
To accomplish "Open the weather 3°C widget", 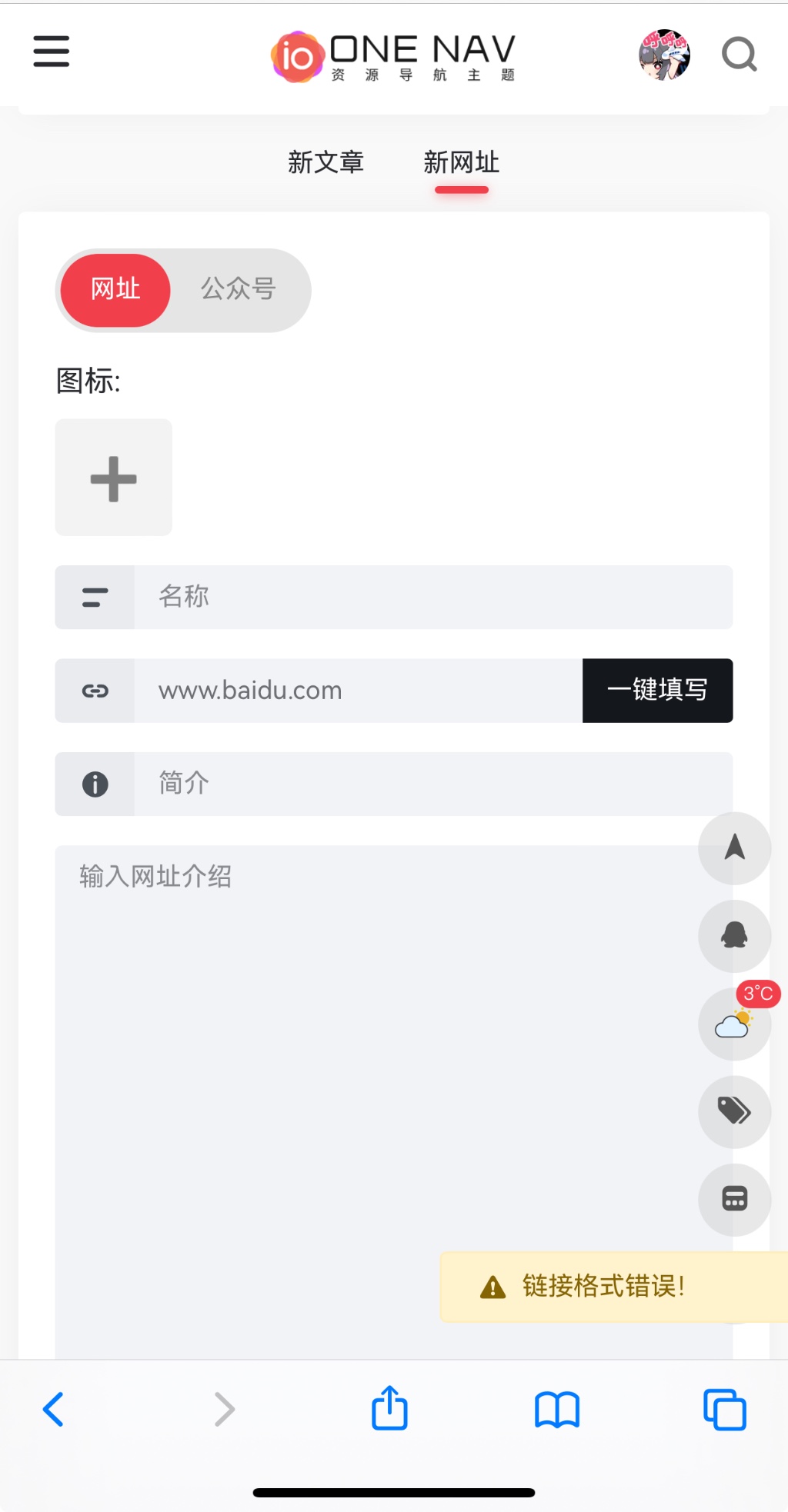I will pyautogui.click(x=734, y=1024).
